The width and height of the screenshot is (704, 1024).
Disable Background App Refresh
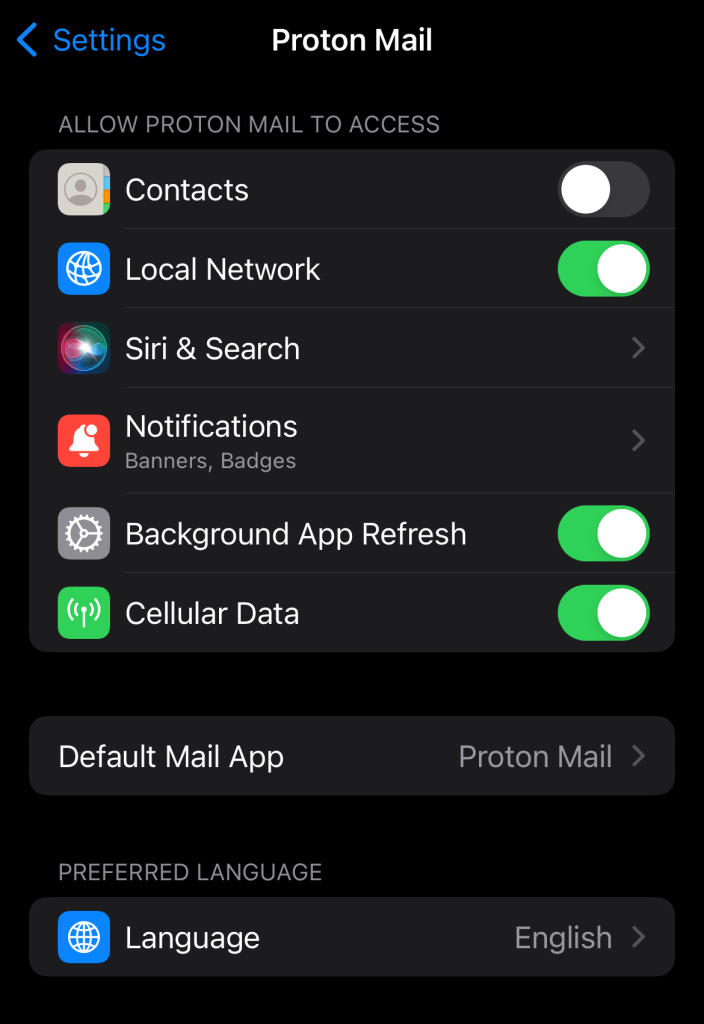click(603, 534)
